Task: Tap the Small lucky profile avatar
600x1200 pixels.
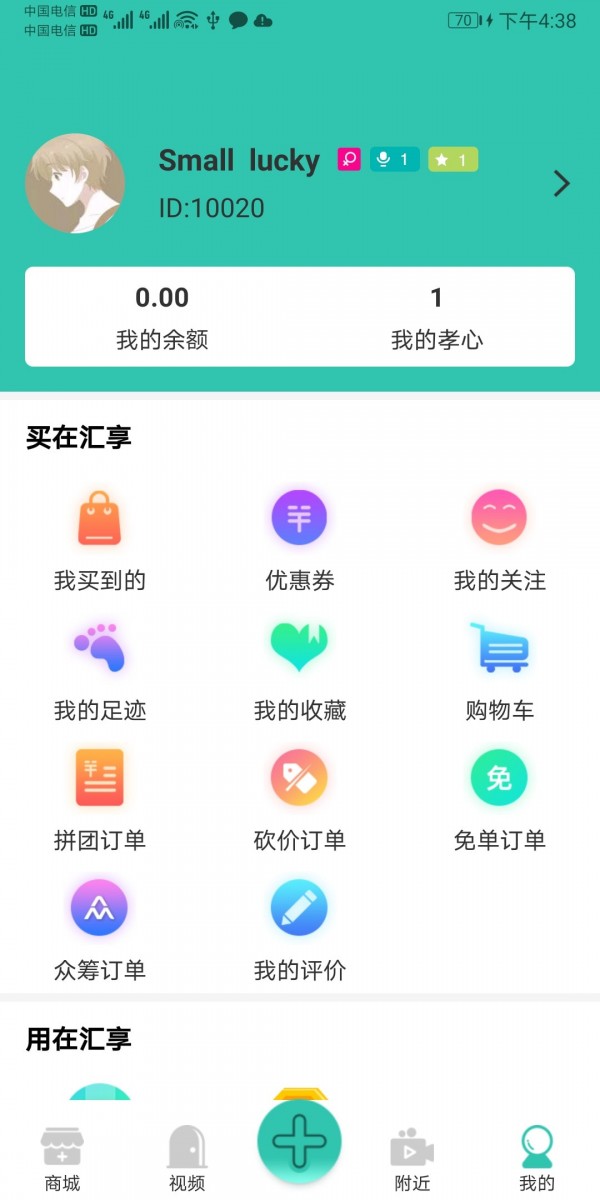Action: [75, 184]
